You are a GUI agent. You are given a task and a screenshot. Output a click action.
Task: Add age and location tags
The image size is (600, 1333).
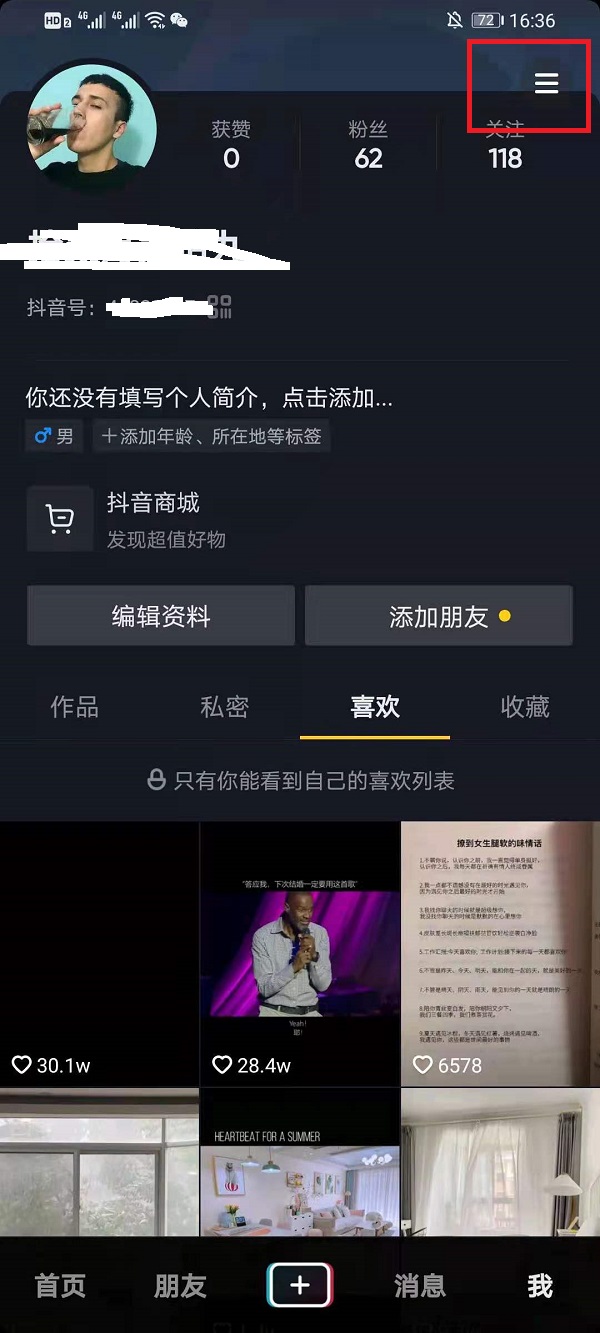coord(212,436)
